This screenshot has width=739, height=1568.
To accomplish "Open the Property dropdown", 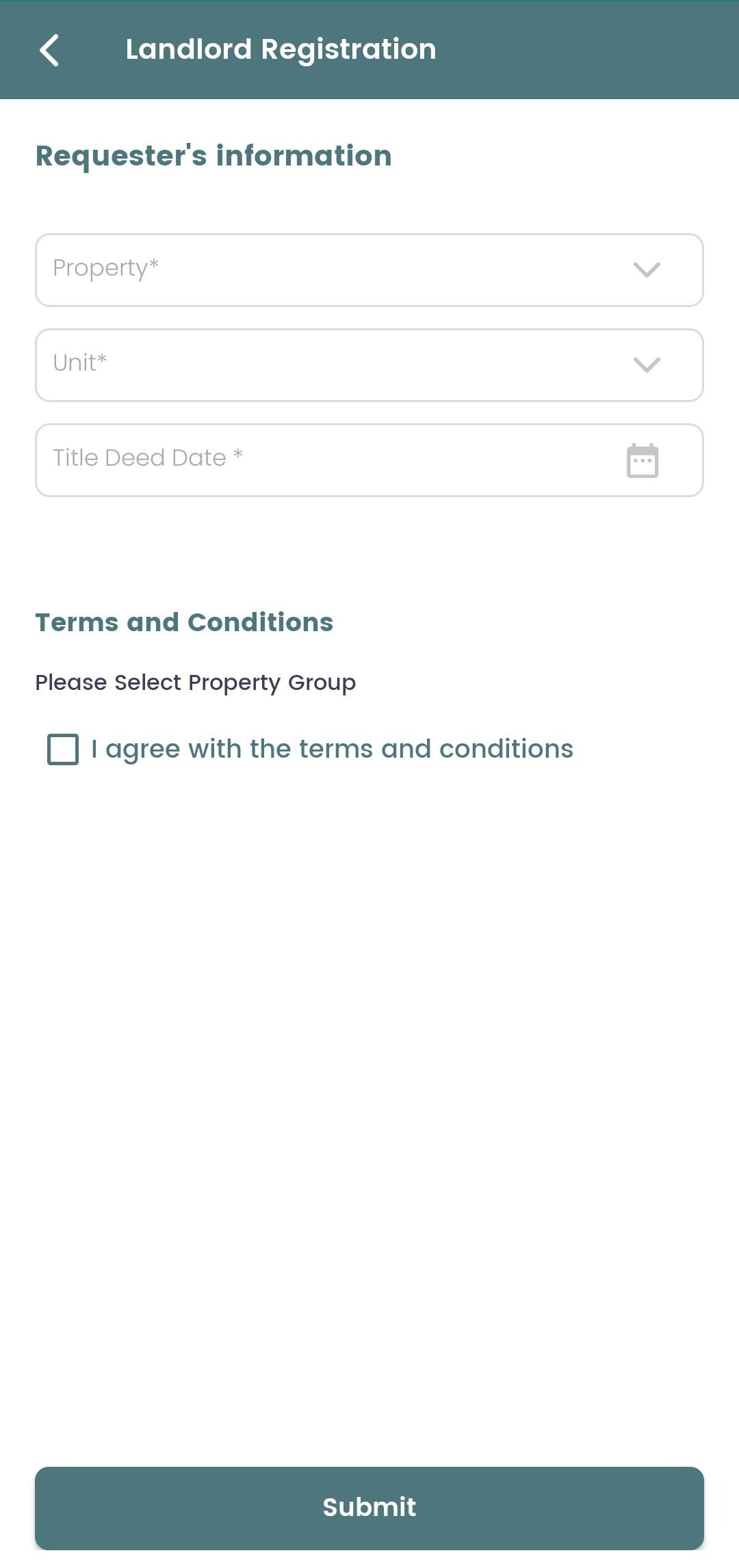I will coord(369,270).
